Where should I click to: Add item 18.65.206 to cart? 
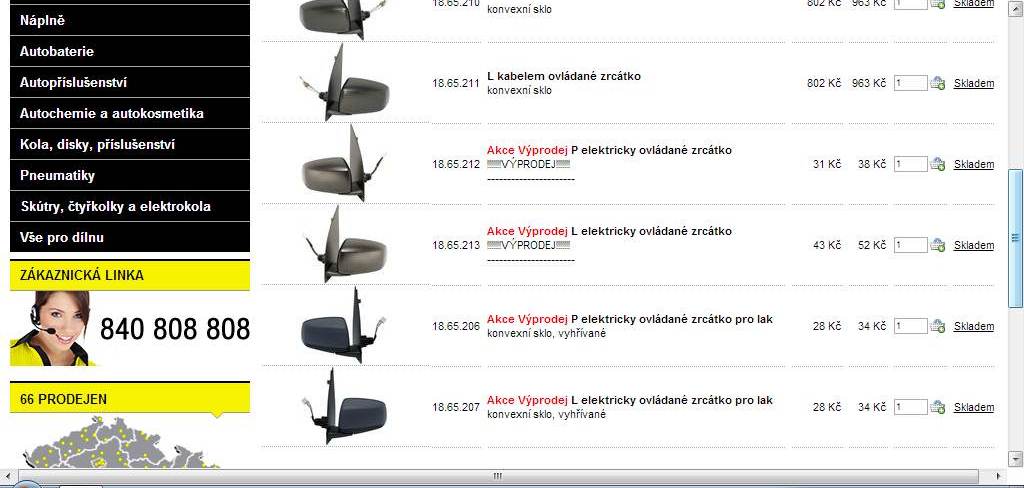click(938, 326)
